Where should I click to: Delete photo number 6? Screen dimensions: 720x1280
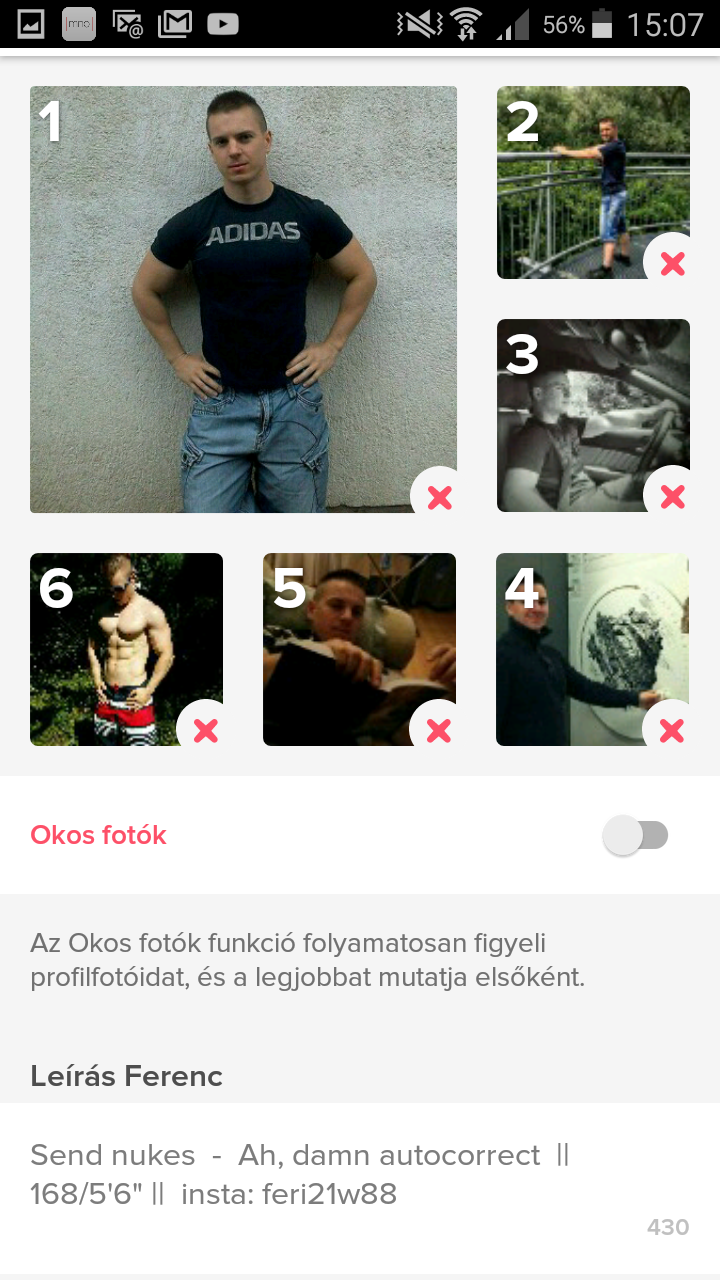click(x=206, y=731)
